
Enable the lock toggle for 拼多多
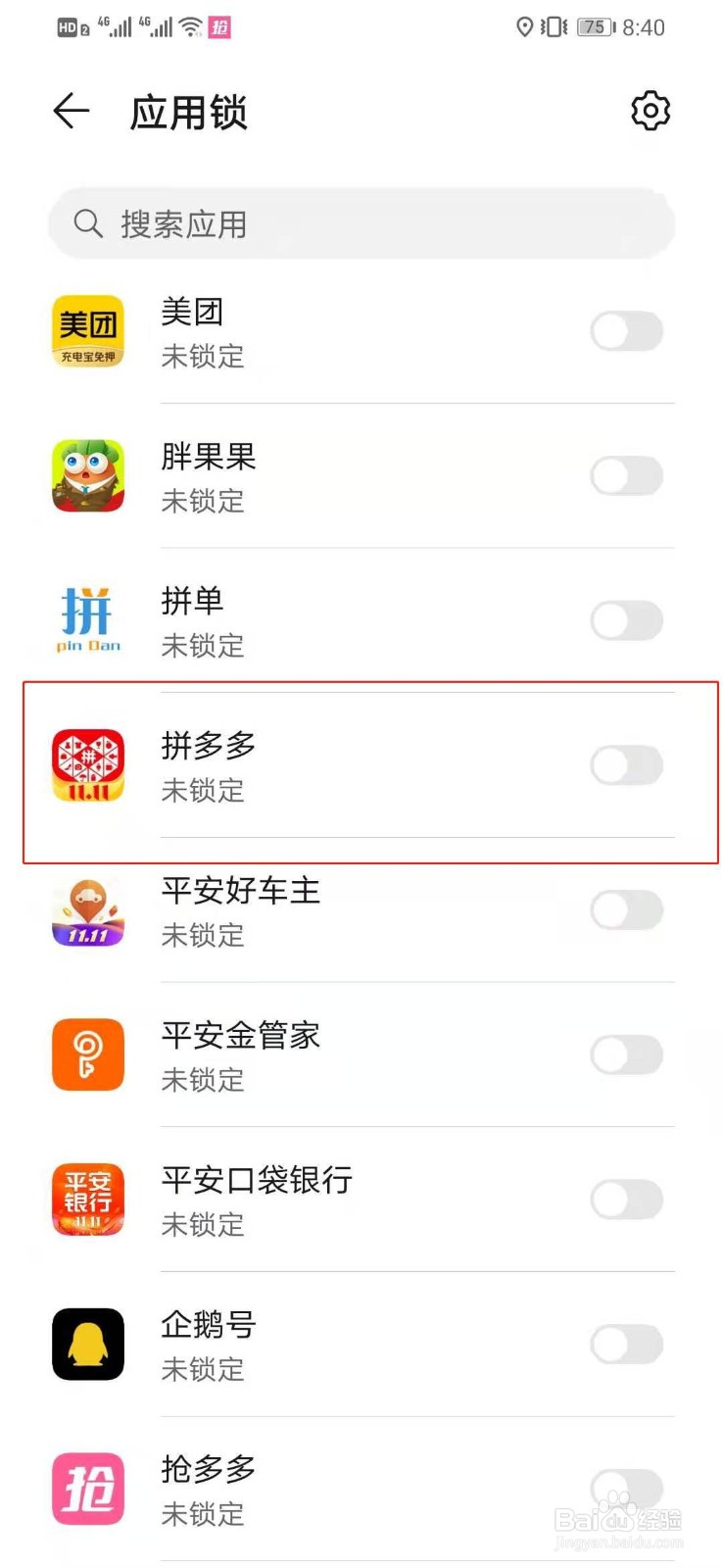tap(627, 765)
